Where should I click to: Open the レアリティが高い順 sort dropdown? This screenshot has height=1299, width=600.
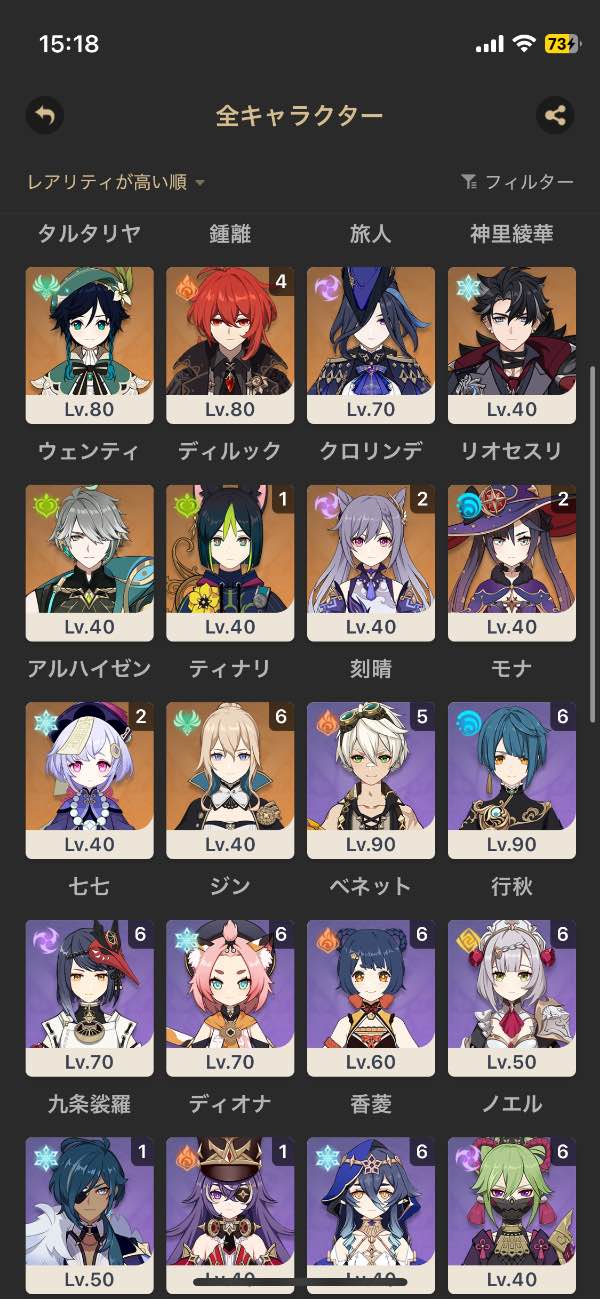116,182
